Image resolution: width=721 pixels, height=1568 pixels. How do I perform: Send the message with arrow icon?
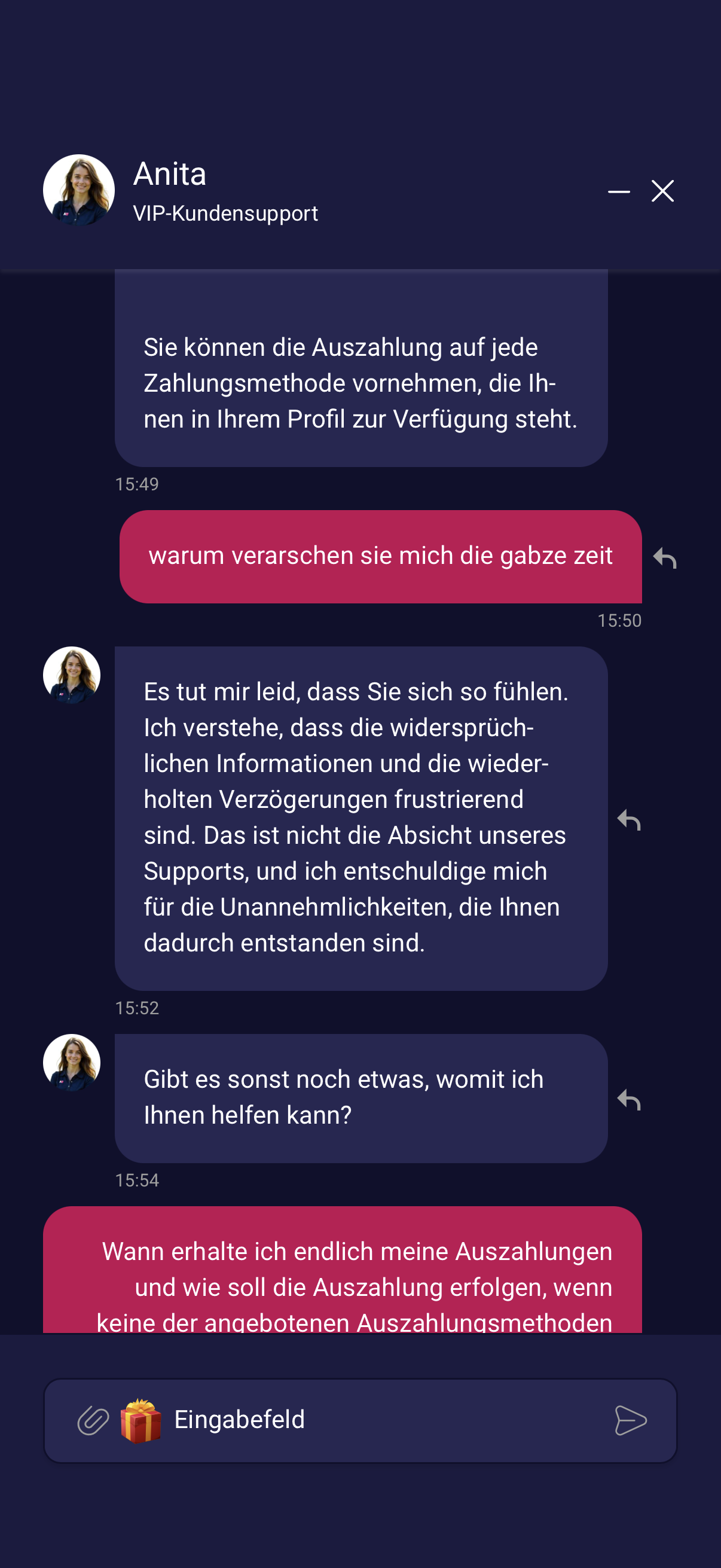coord(630,1421)
